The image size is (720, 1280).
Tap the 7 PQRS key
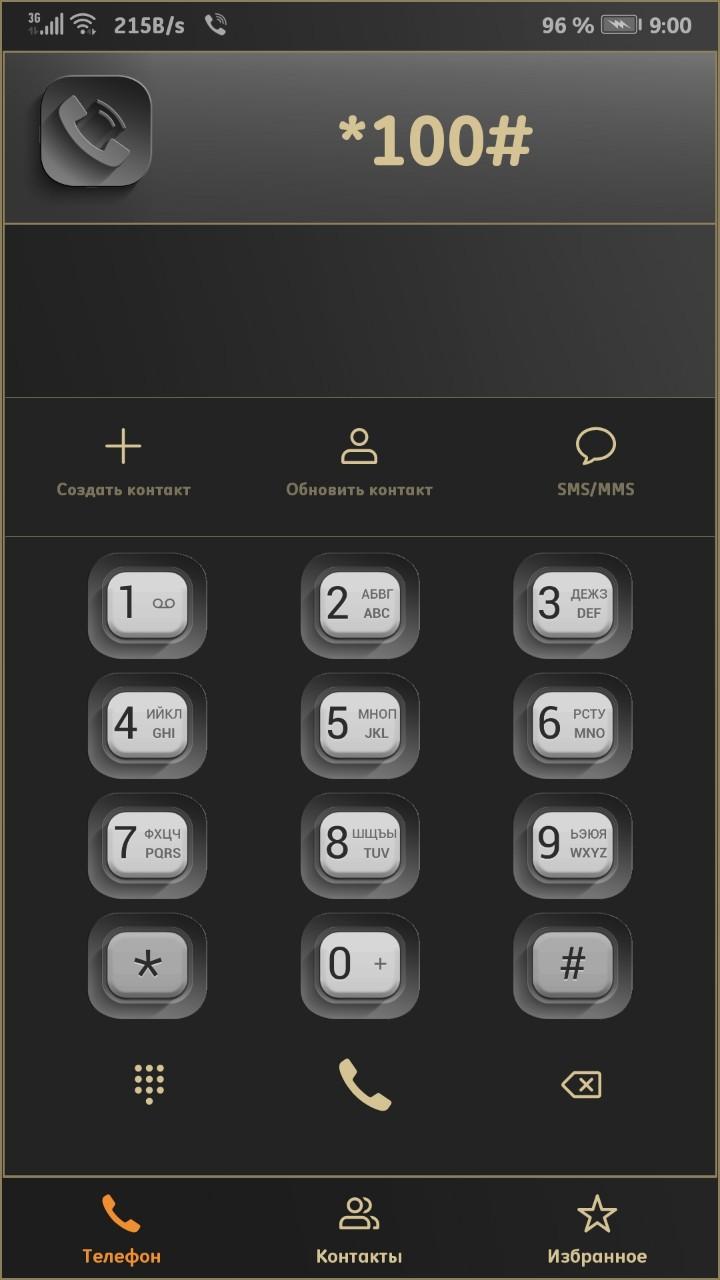(x=147, y=845)
